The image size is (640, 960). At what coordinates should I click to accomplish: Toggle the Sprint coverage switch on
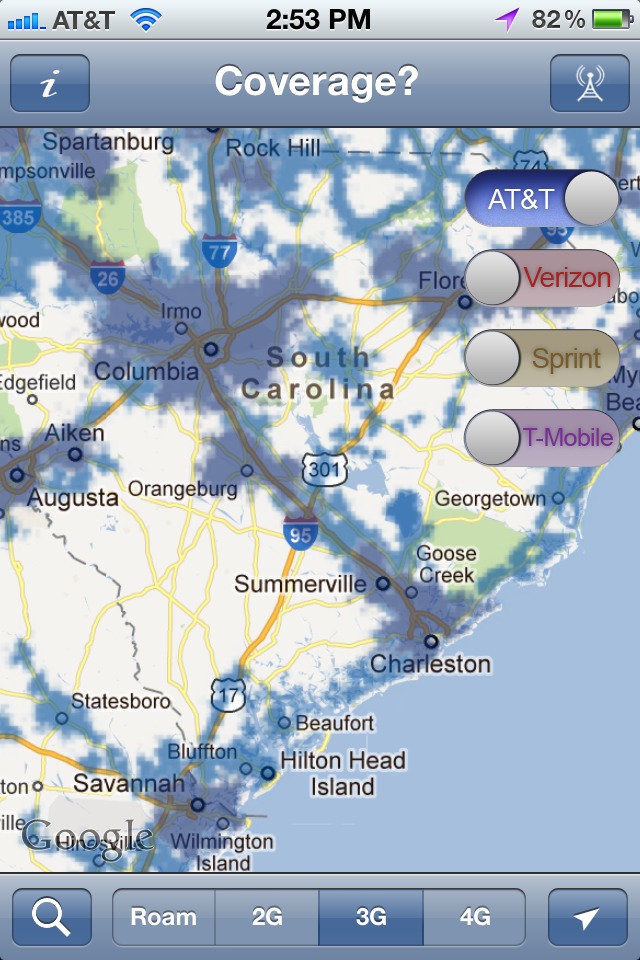click(542, 358)
